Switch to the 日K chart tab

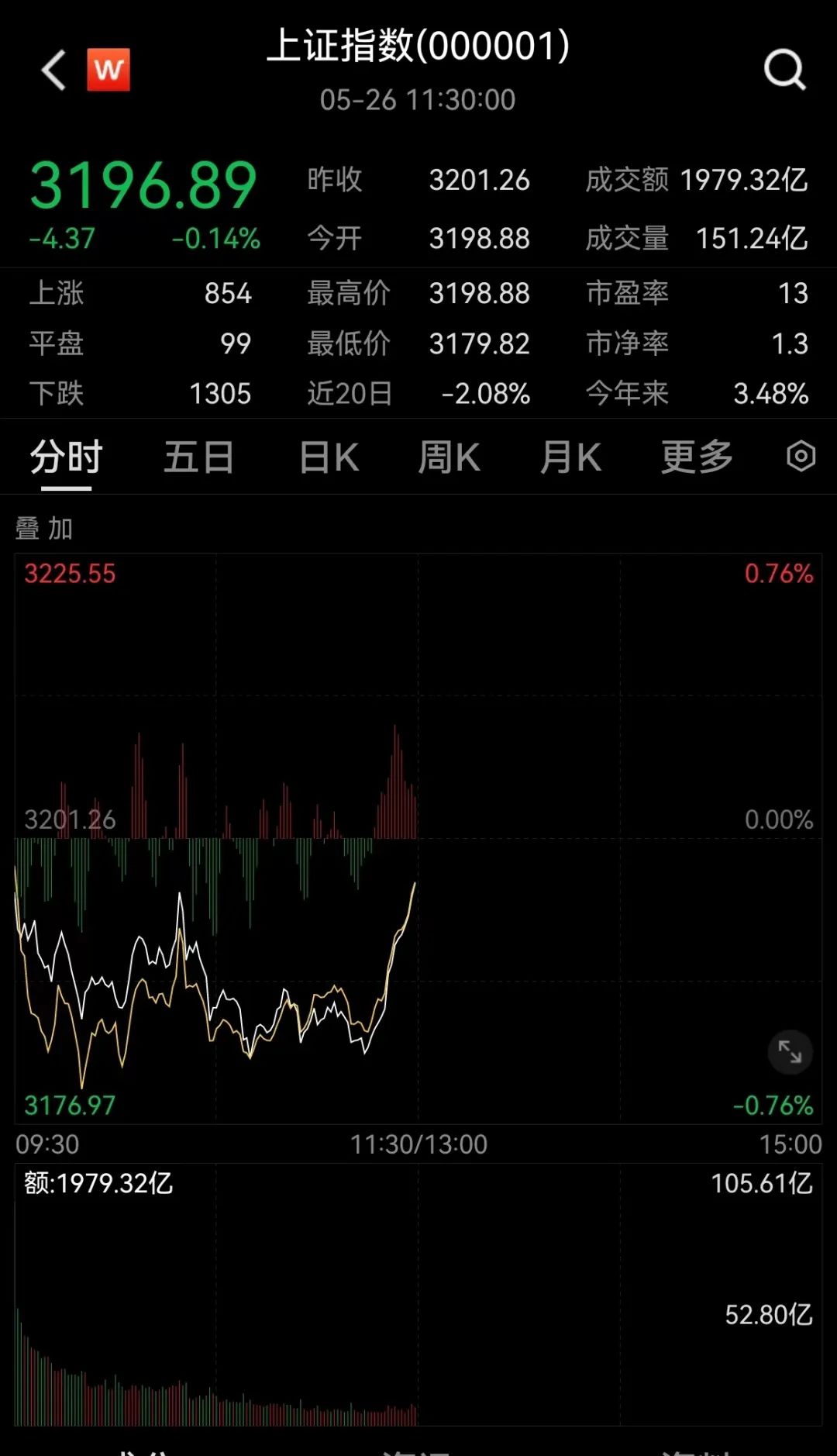pos(329,457)
